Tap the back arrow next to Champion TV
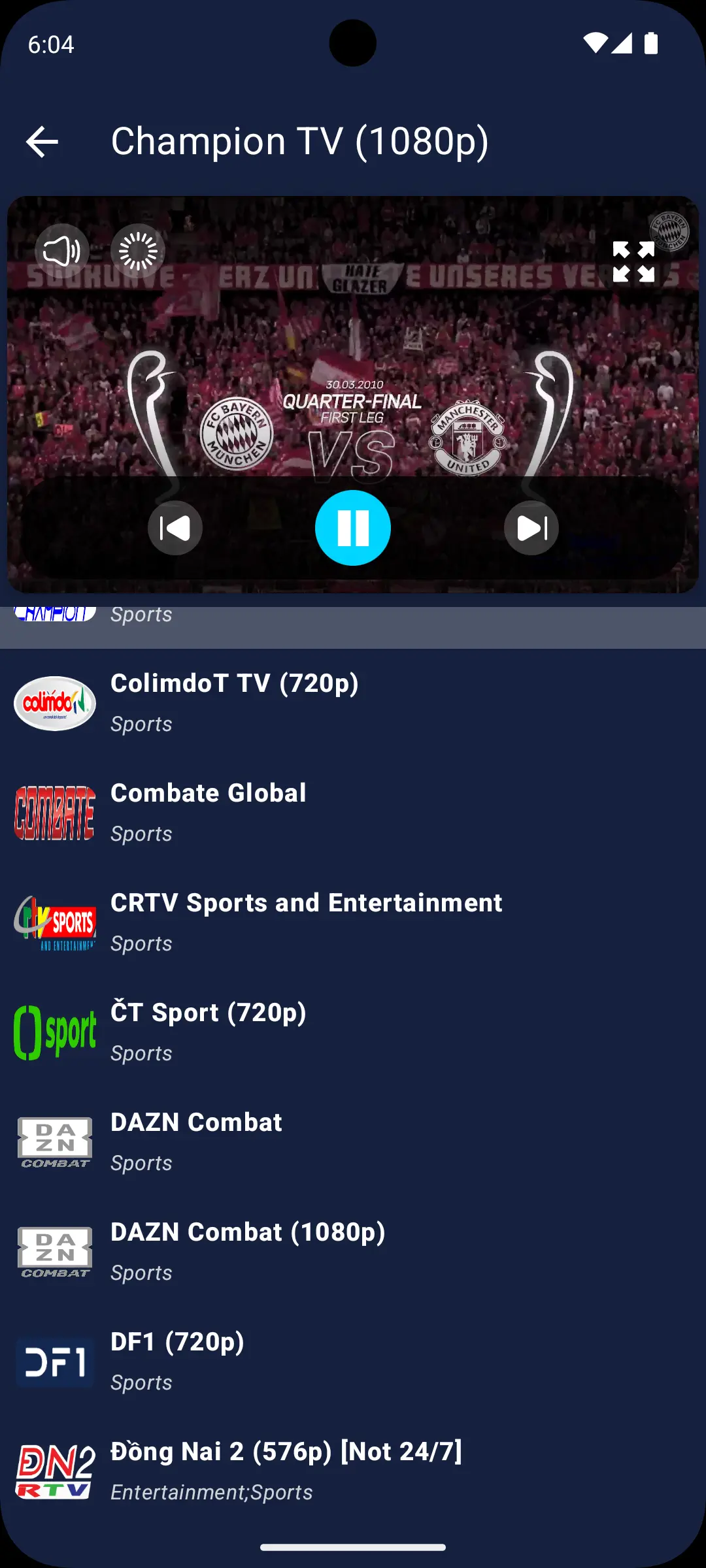 click(43, 141)
